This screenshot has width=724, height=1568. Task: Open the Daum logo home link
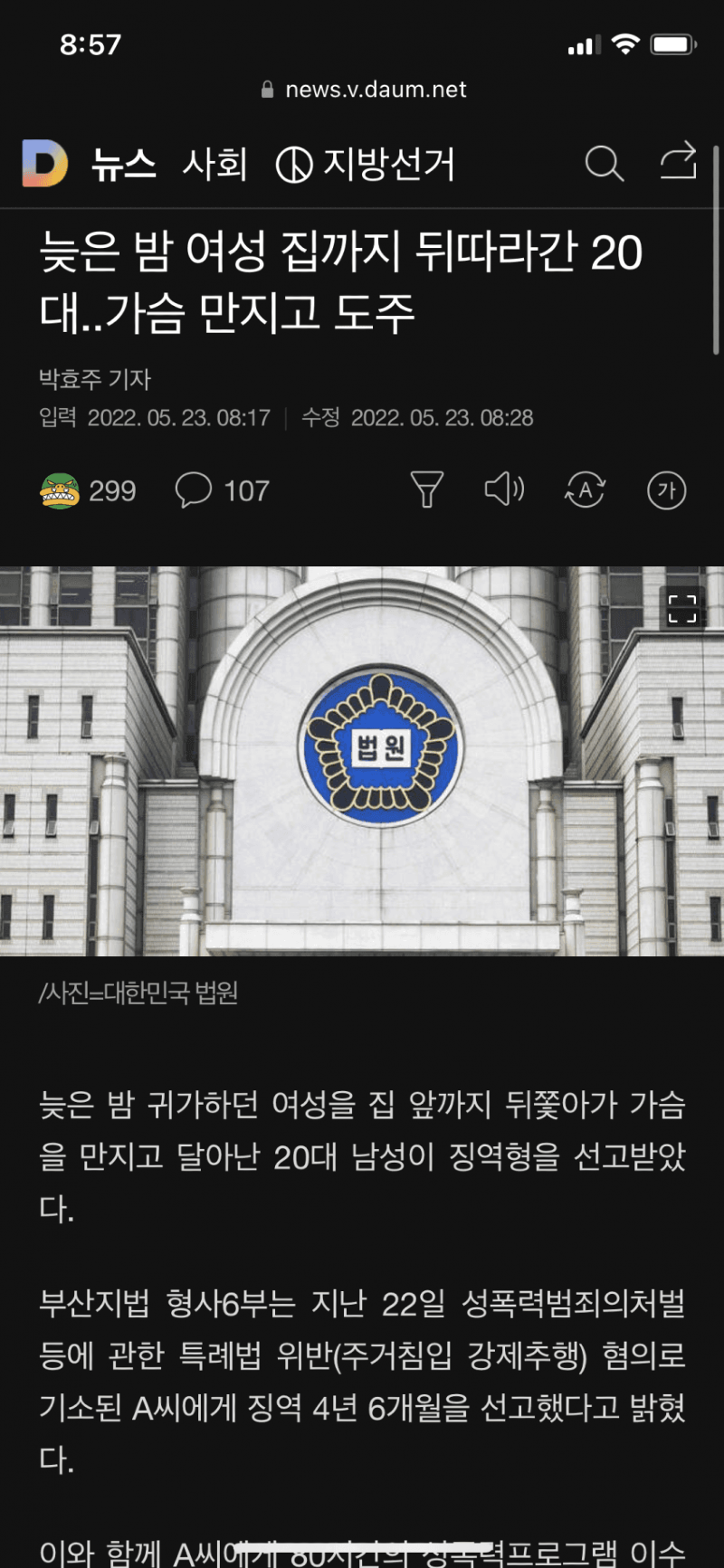(45, 164)
